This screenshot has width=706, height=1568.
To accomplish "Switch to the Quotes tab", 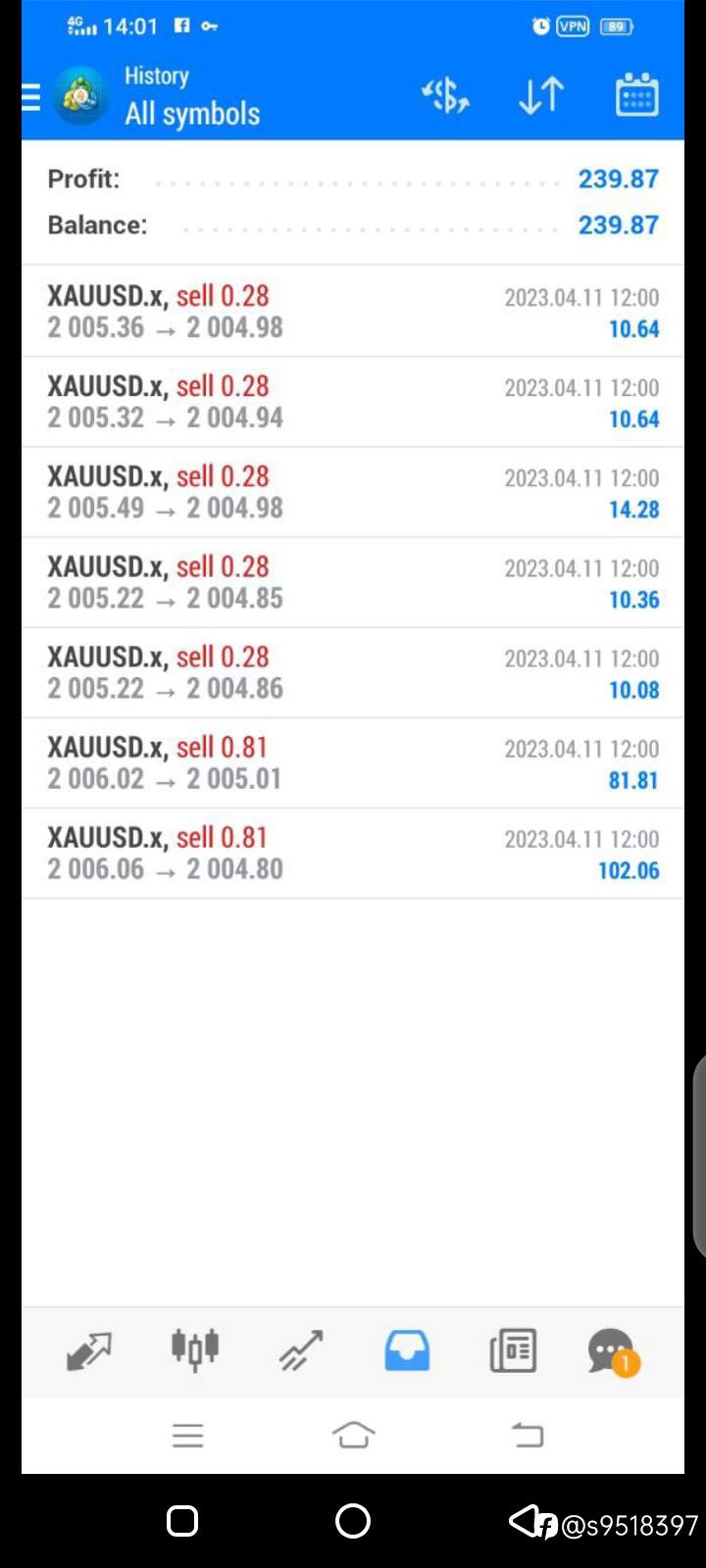I will (x=89, y=1350).
